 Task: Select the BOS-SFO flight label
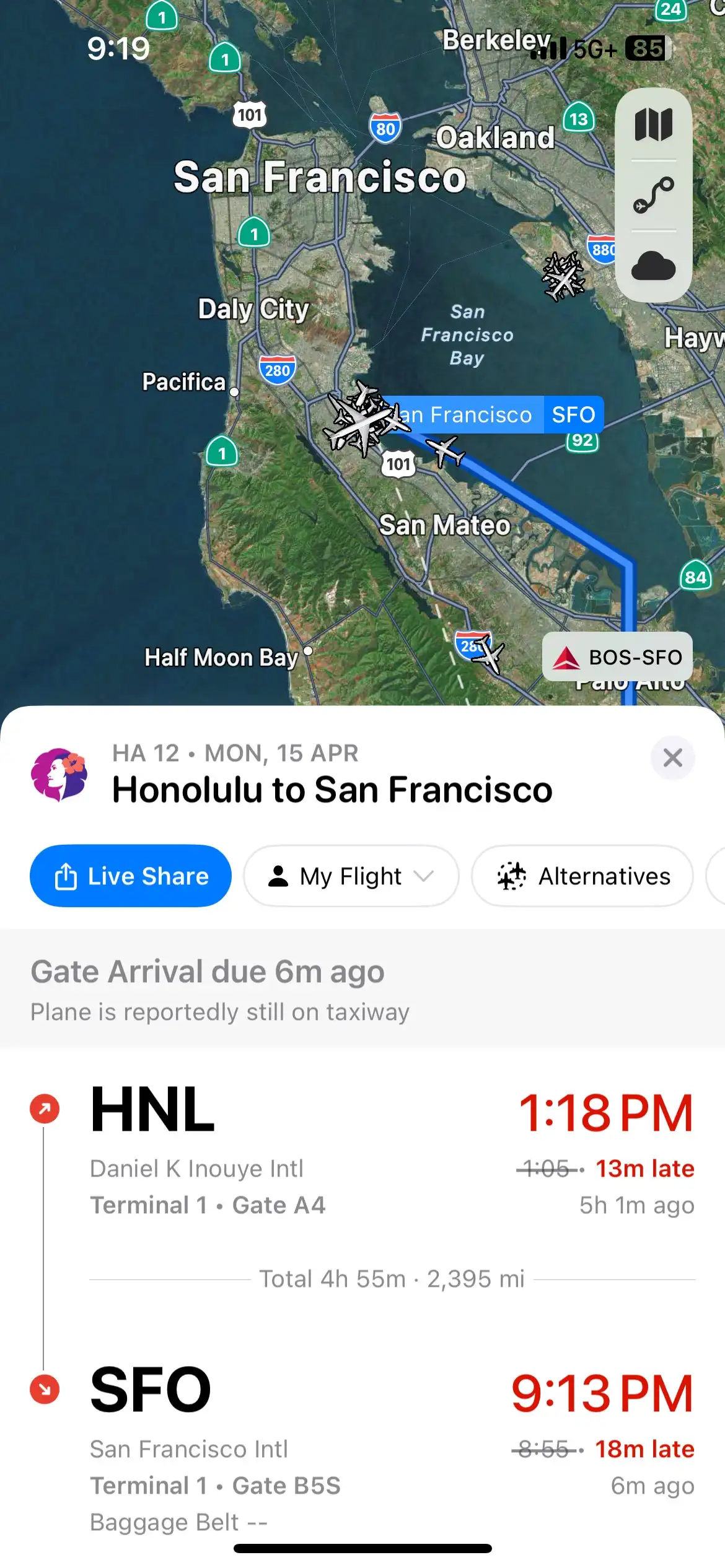click(617, 656)
